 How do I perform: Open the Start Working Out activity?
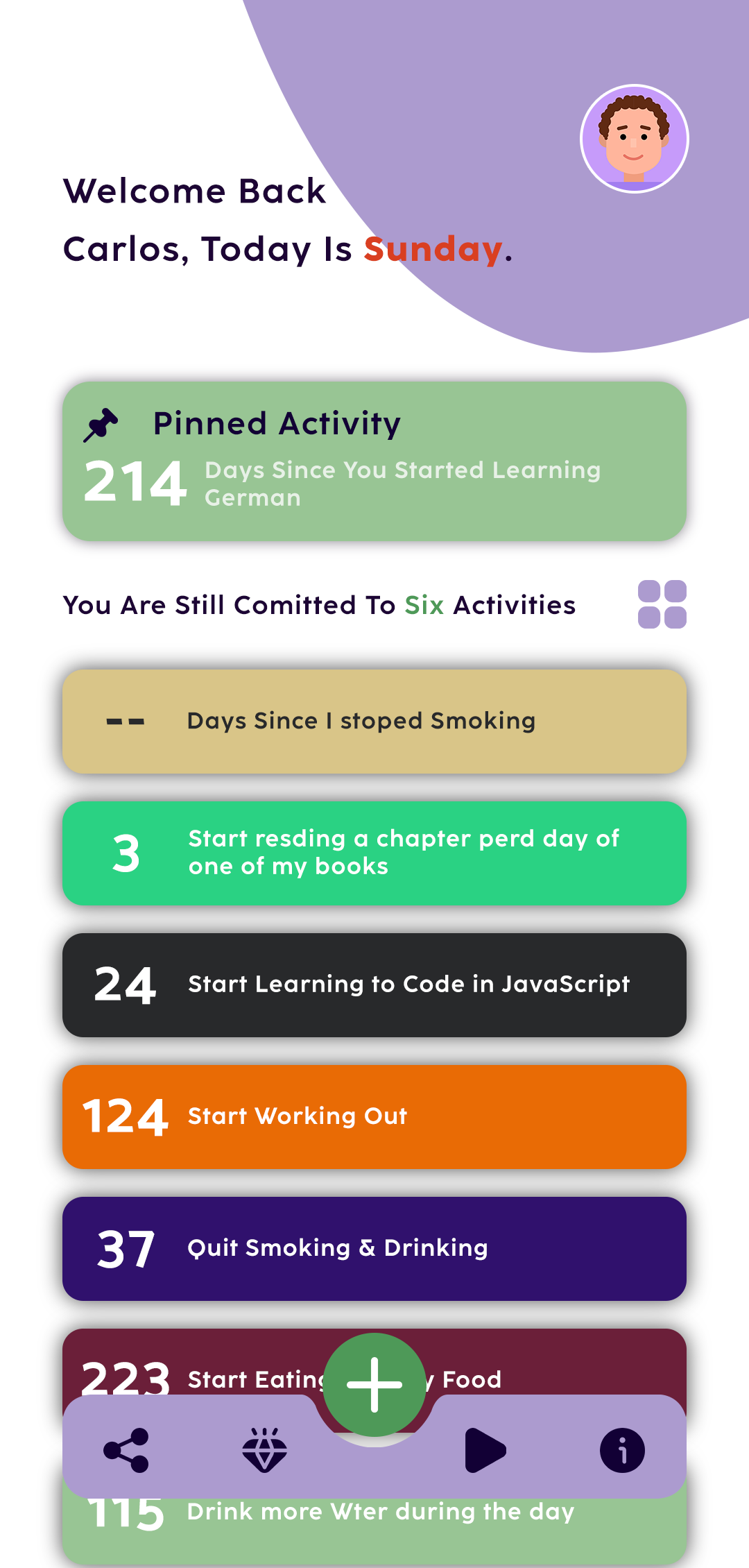tap(374, 1117)
